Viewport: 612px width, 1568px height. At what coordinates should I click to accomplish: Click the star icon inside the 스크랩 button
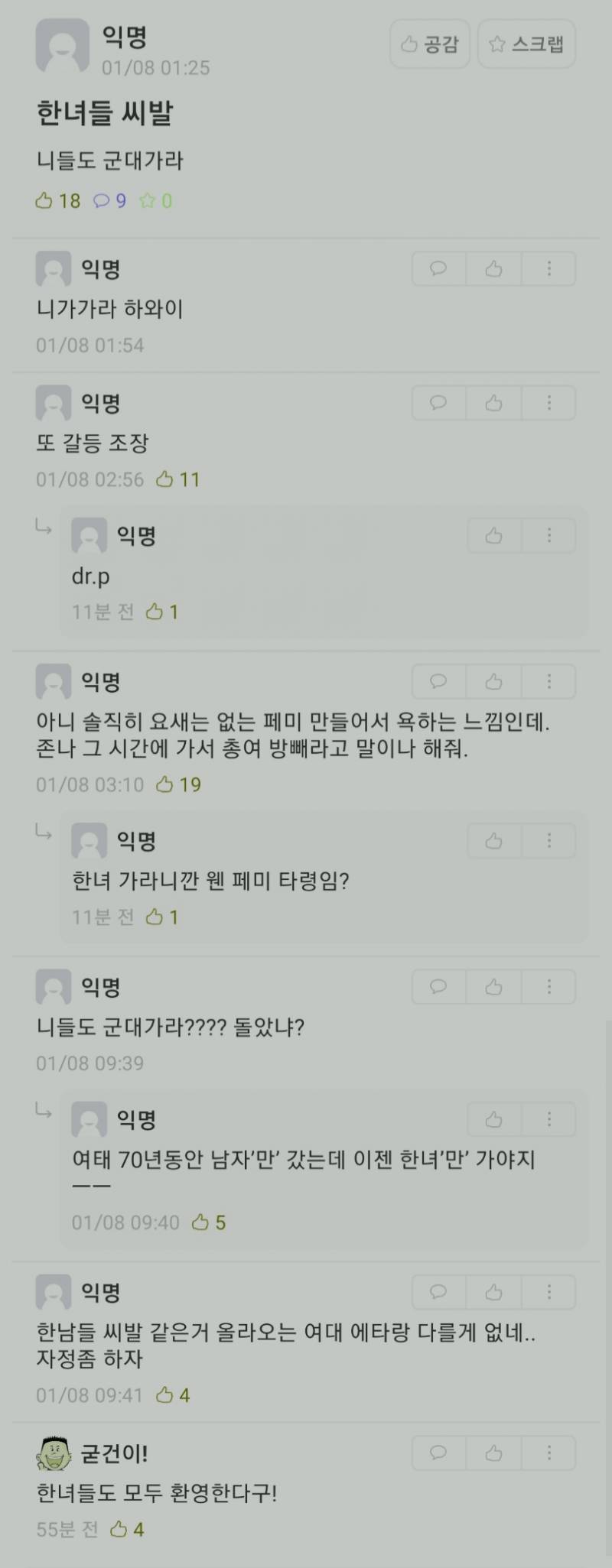[x=496, y=44]
